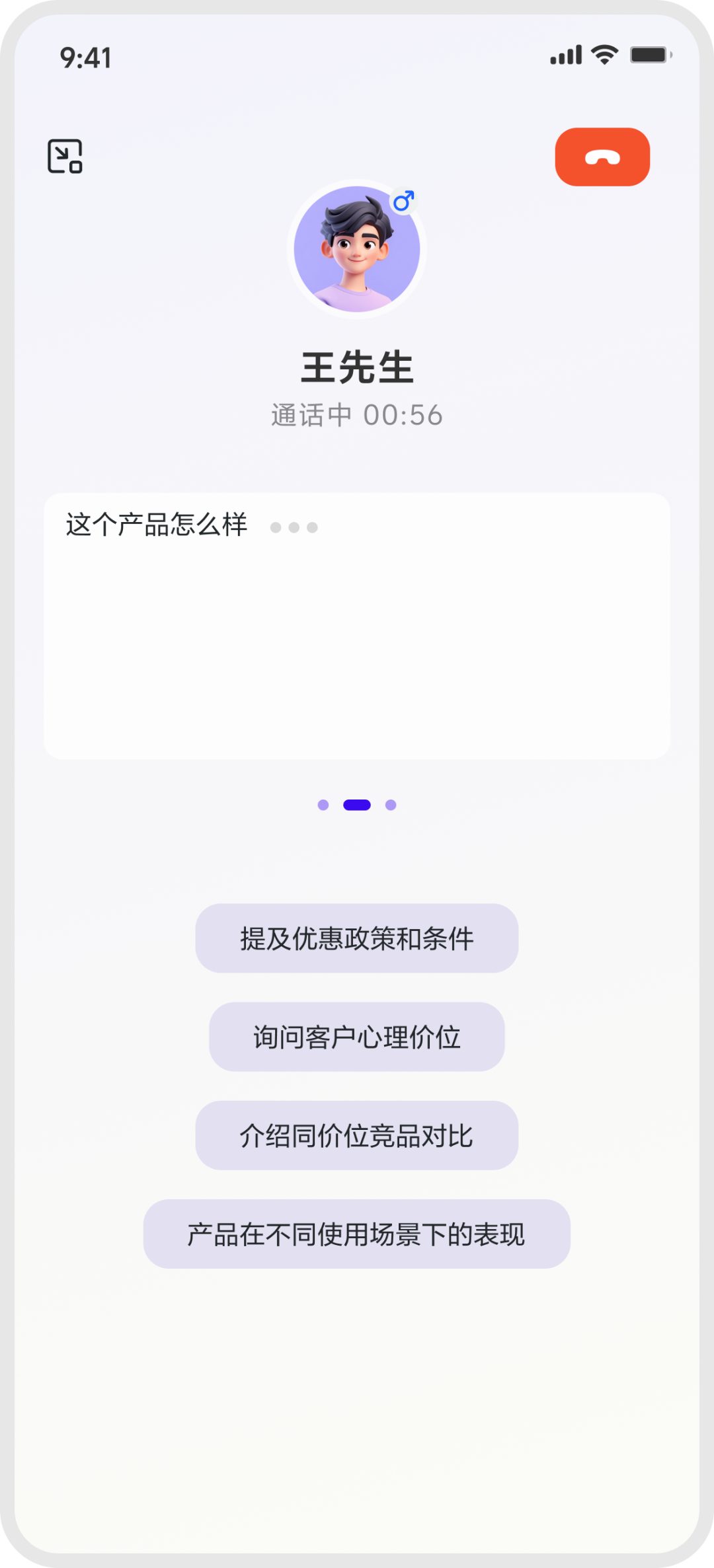Tap the battery indicator in the status bar
Screen dimensions: 714x1568
tap(649, 56)
